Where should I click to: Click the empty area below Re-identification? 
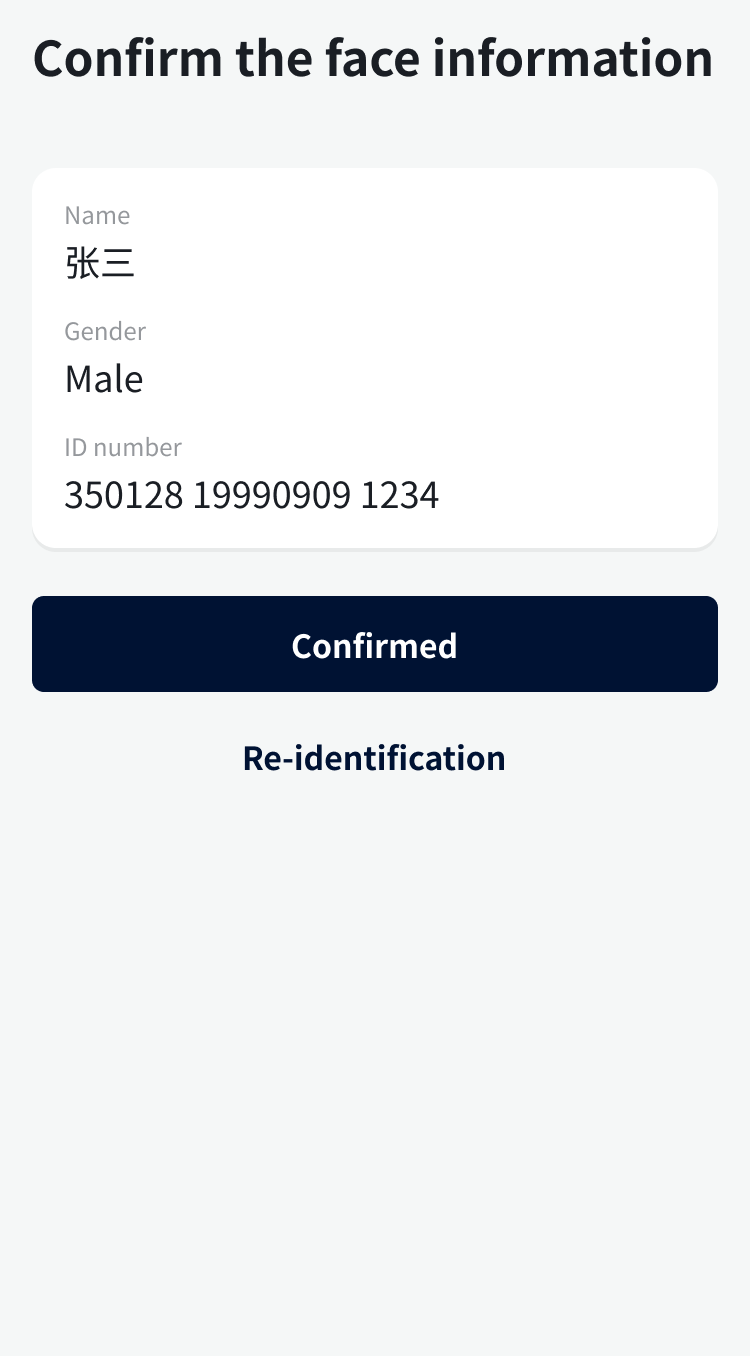click(374, 1000)
